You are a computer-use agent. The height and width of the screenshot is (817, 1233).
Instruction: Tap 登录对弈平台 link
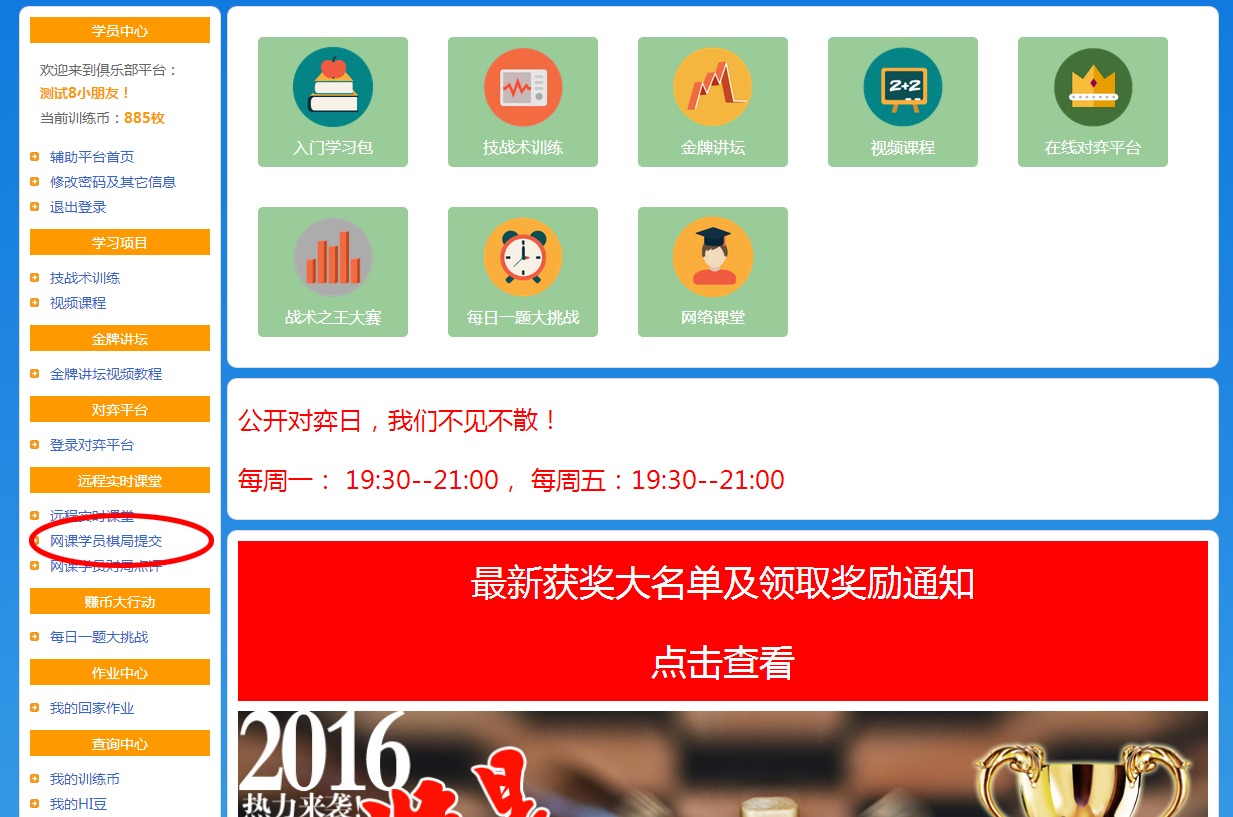[x=92, y=445]
